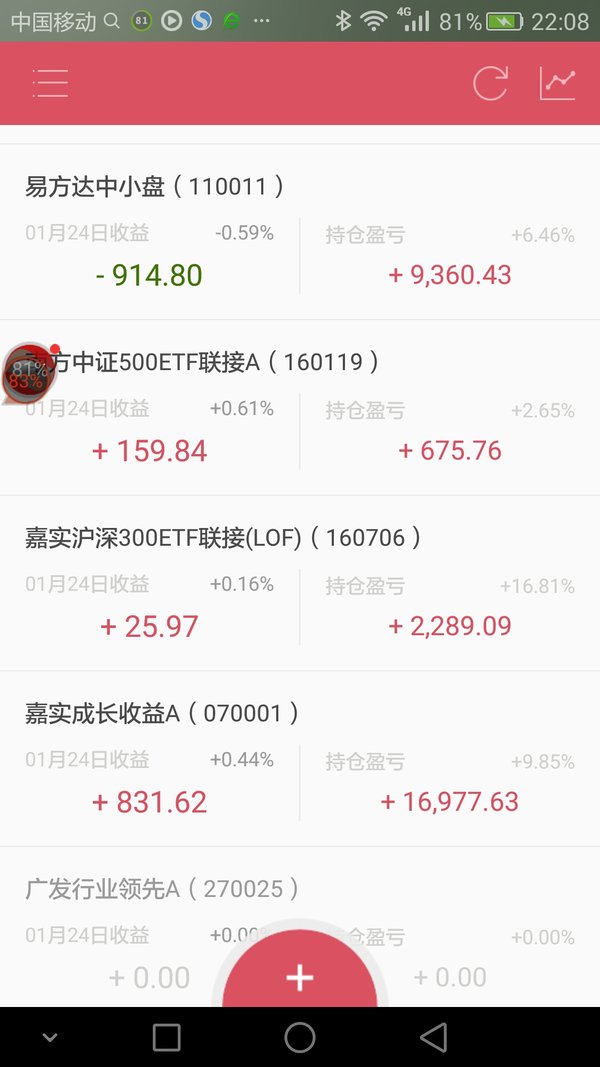Go to the home screen
Screen dimensions: 600x1067
click(300, 1038)
